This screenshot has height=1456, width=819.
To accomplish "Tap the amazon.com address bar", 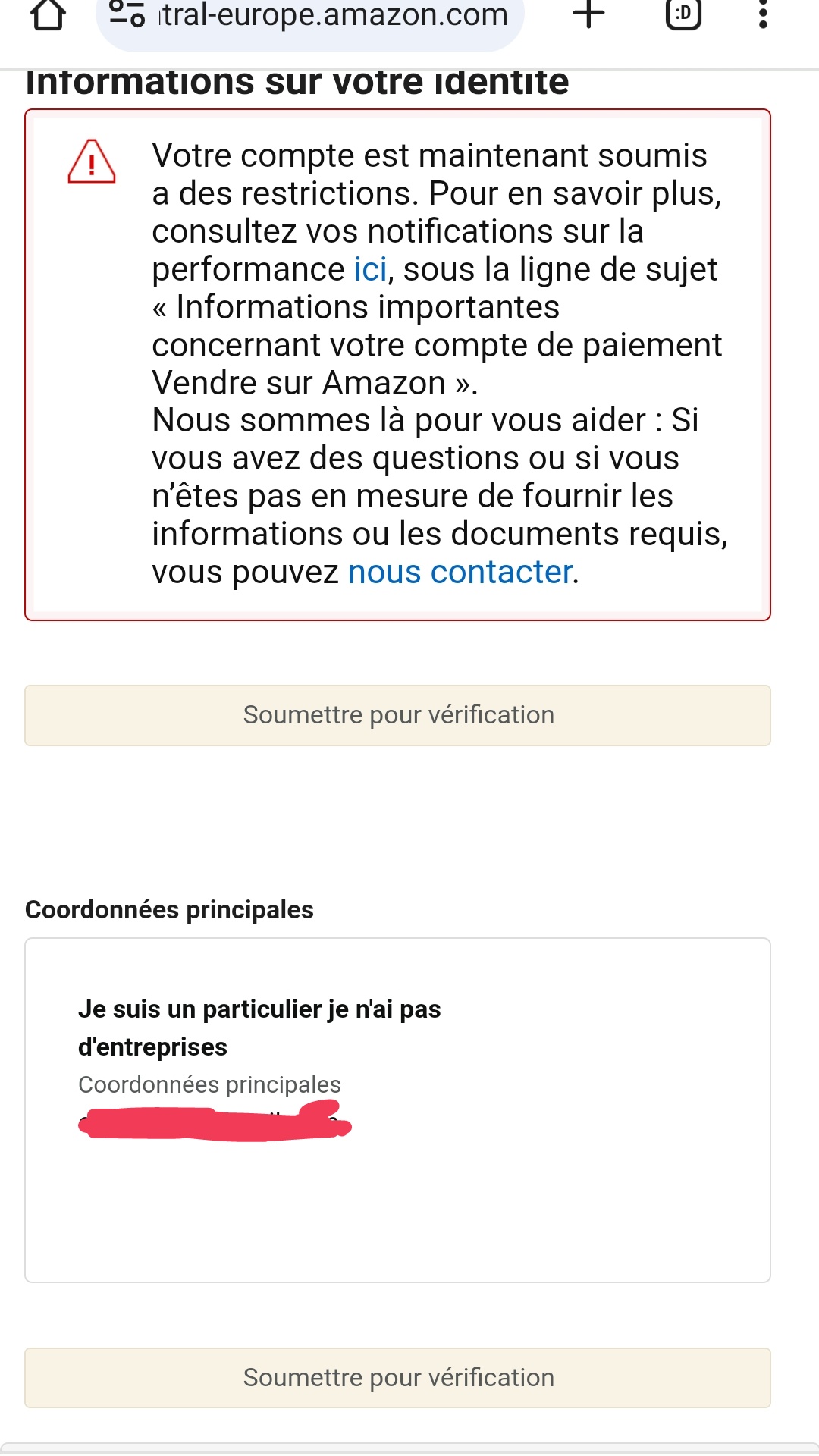I will click(310, 18).
